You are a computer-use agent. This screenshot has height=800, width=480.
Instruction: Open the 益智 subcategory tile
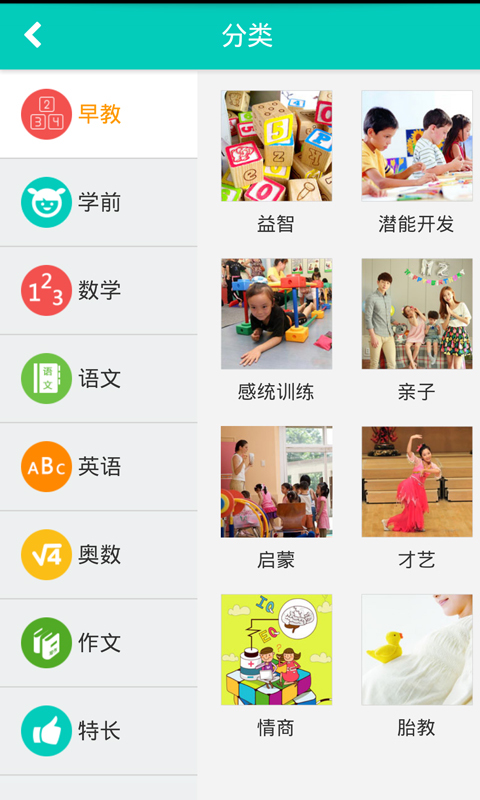pos(276,162)
